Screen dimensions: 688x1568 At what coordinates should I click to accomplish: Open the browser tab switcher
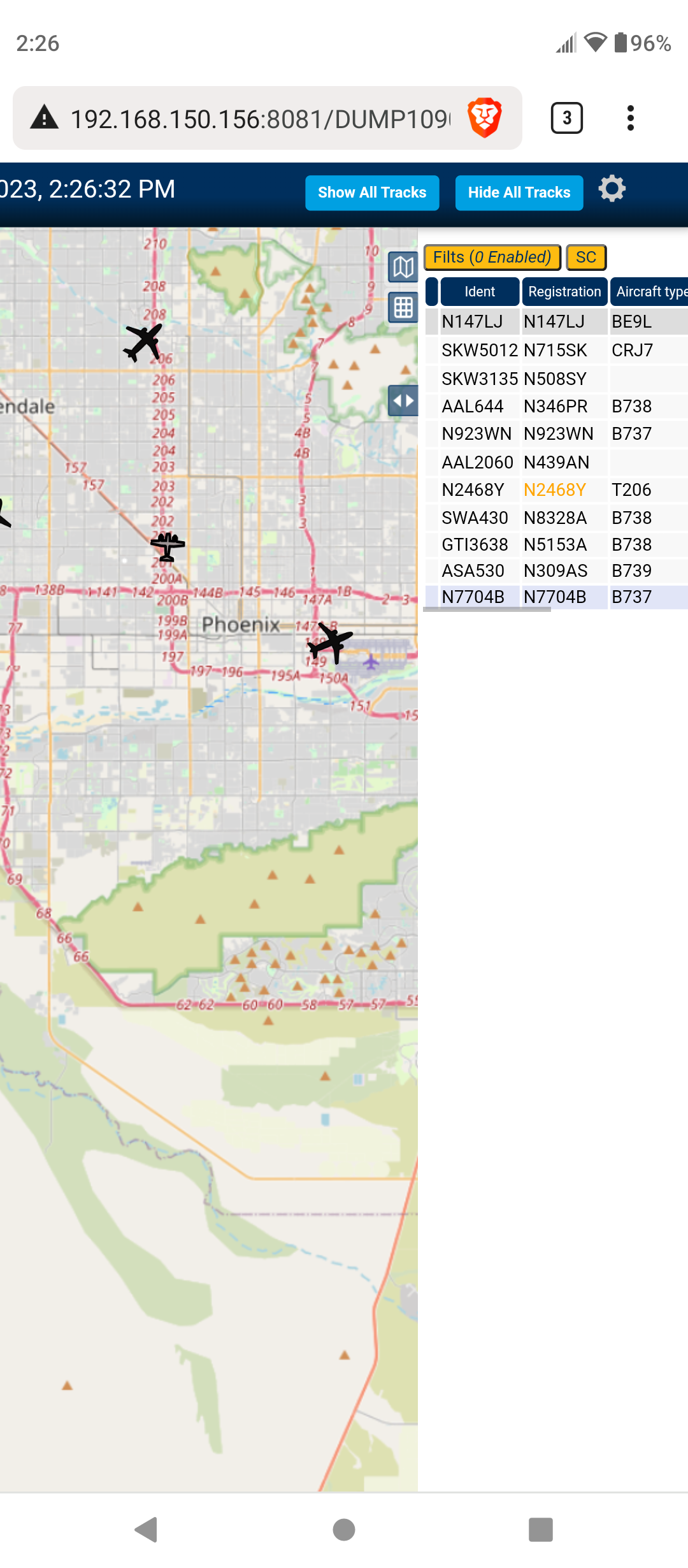[566, 118]
